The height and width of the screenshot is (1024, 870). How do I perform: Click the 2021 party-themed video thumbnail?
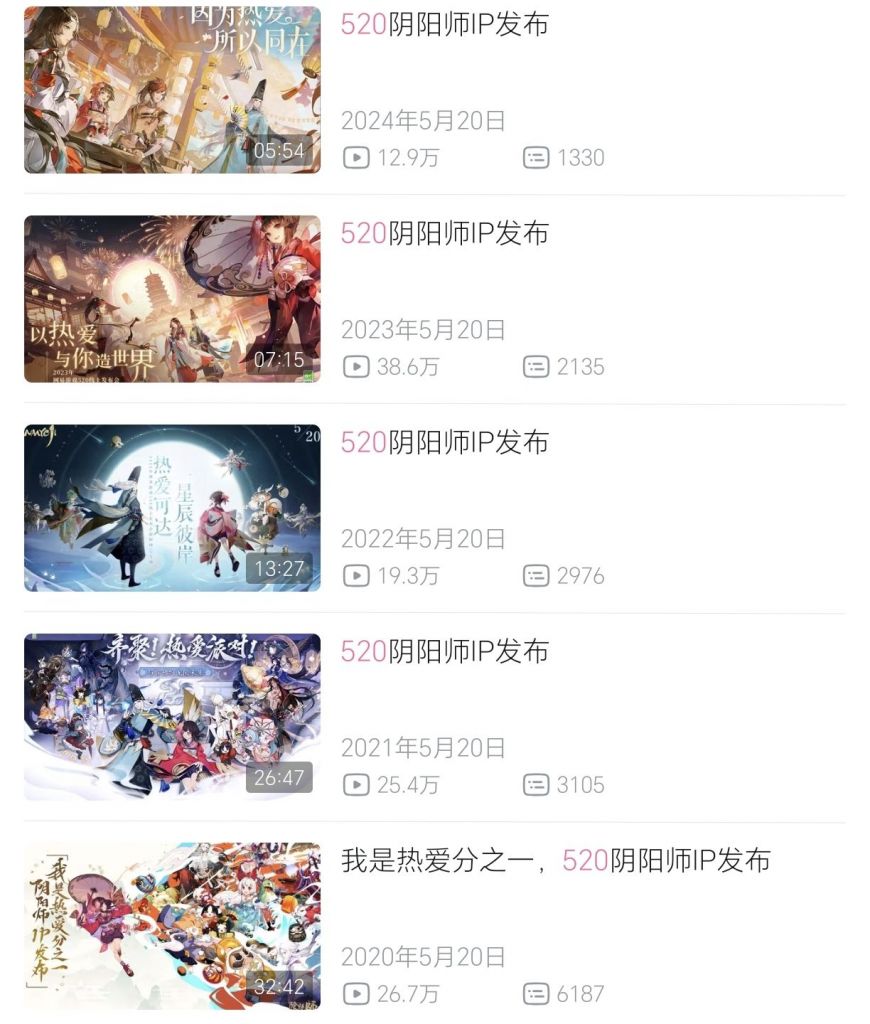172,715
